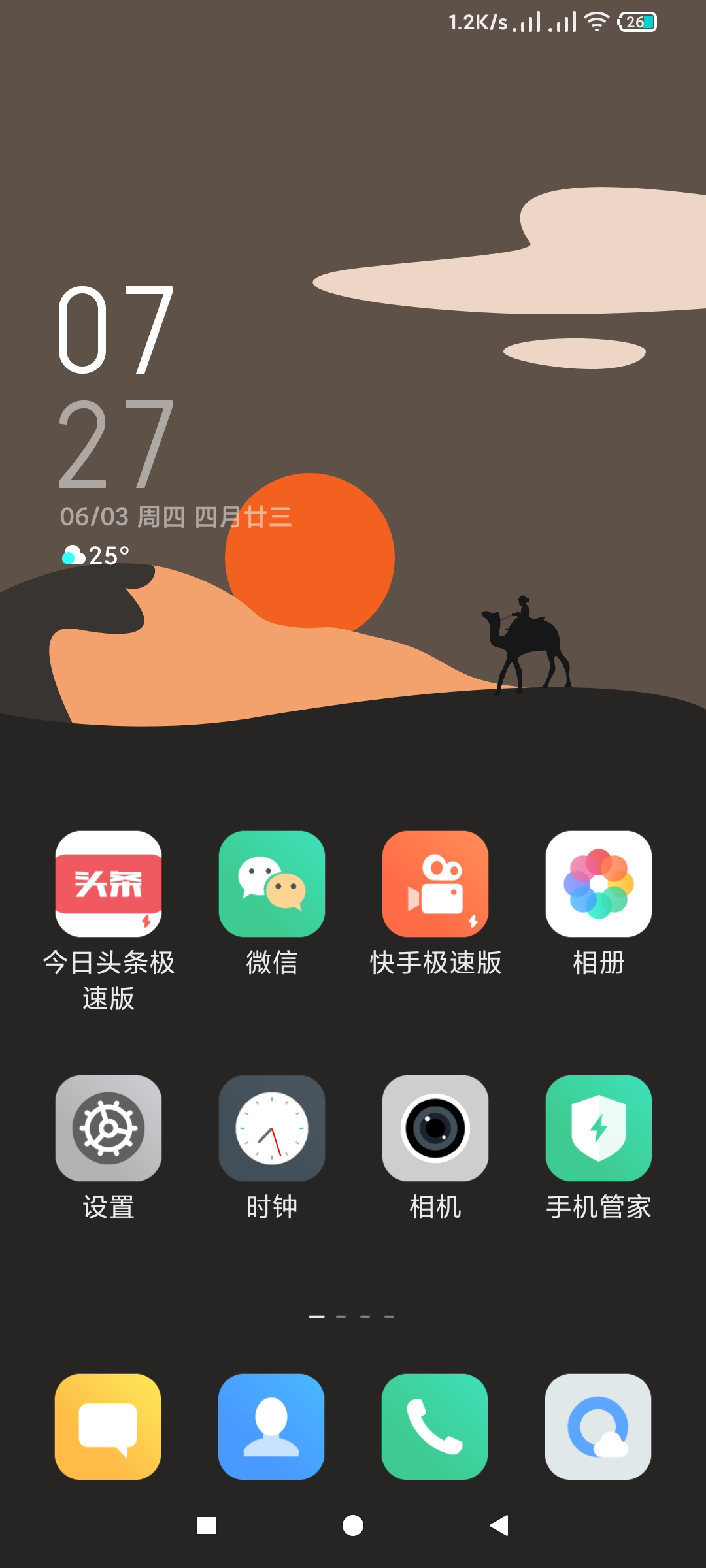Open the yellow messages app in dock
Screen dimensions: 706x1568
click(x=108, y=1426)
